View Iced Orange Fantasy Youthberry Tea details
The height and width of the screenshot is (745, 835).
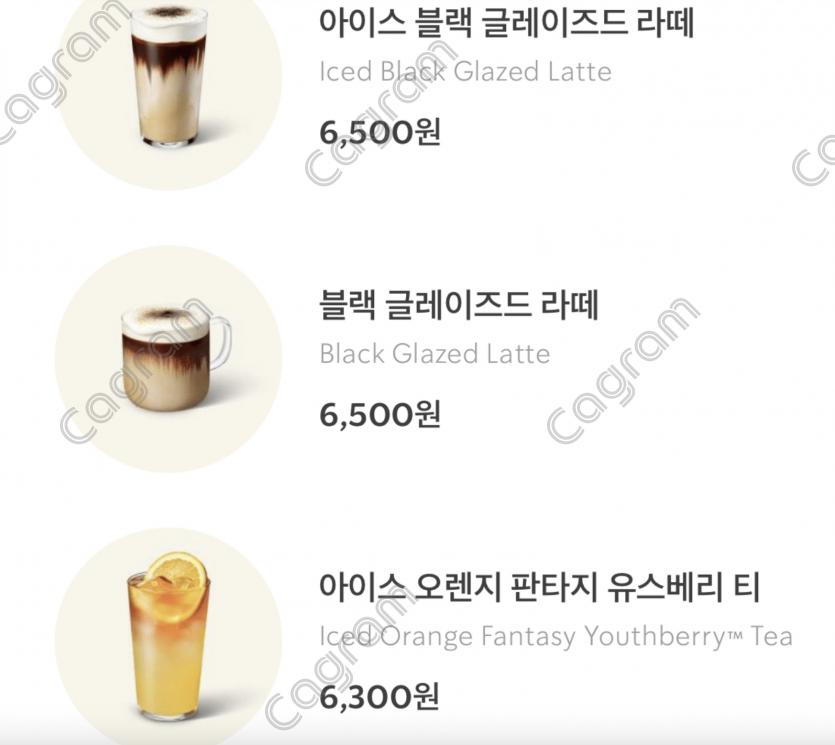[x=539, y=587]
